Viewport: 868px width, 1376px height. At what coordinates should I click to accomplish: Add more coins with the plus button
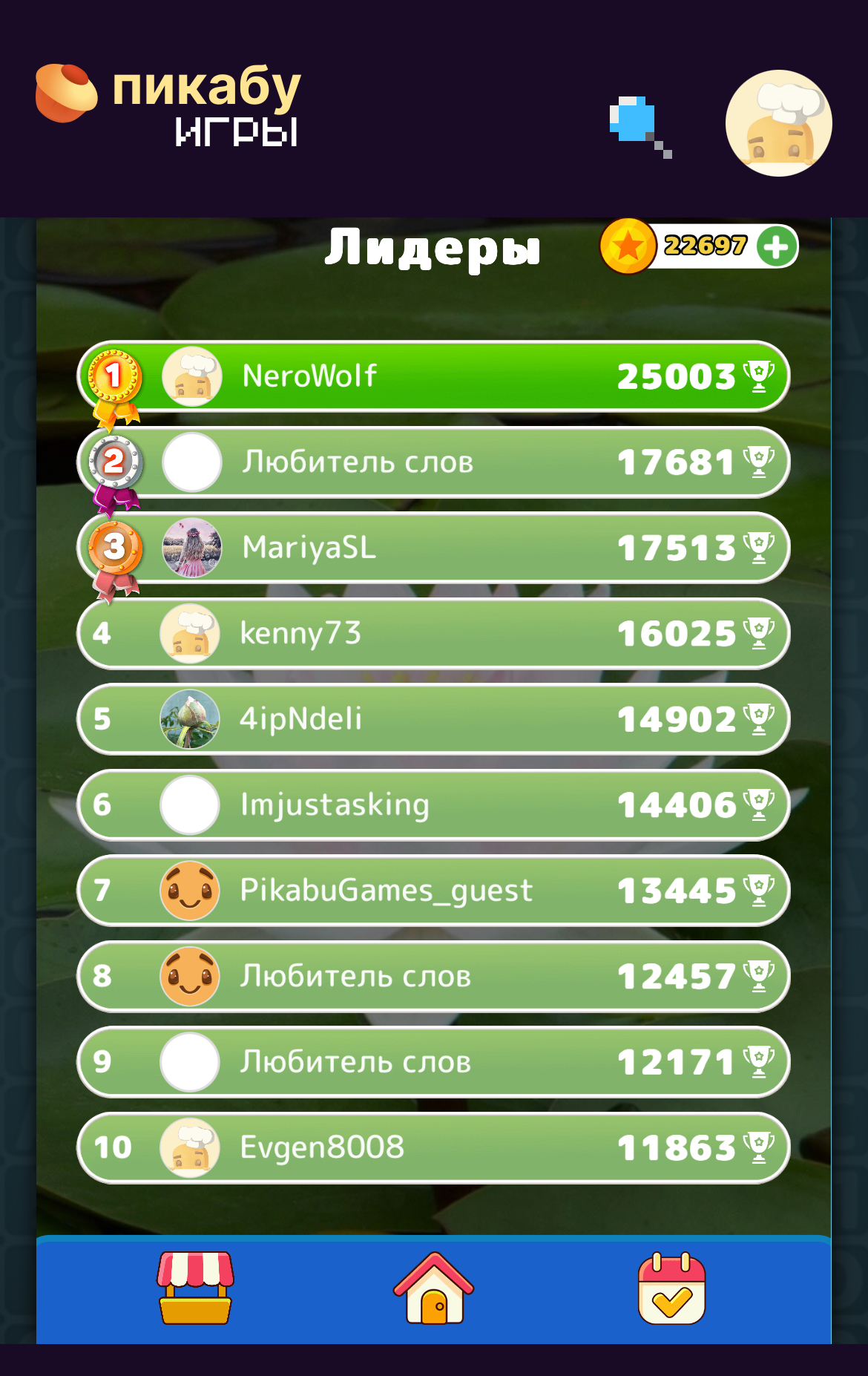coord(776,247)
